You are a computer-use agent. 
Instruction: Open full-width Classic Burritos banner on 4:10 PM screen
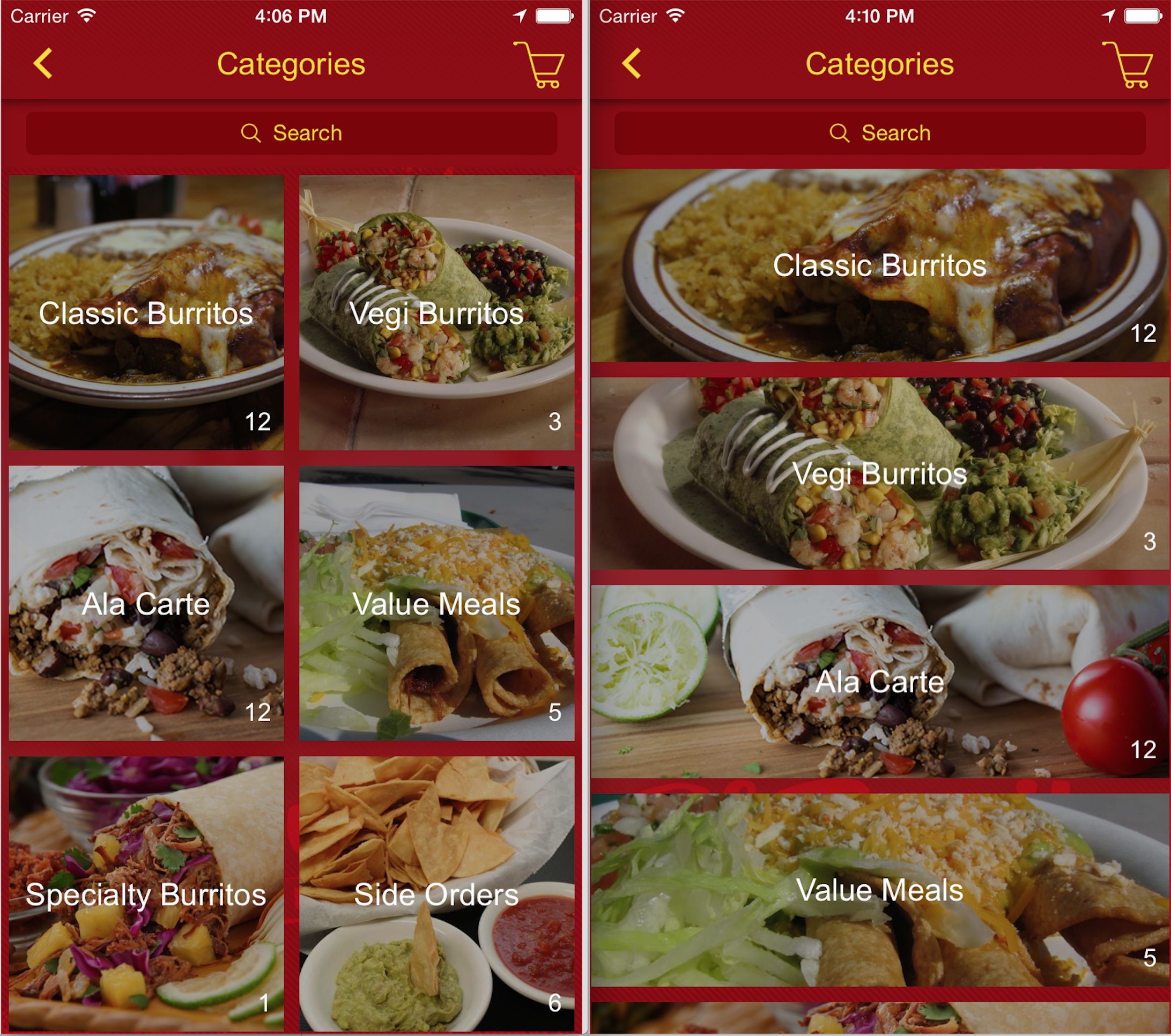coord(879,265)
